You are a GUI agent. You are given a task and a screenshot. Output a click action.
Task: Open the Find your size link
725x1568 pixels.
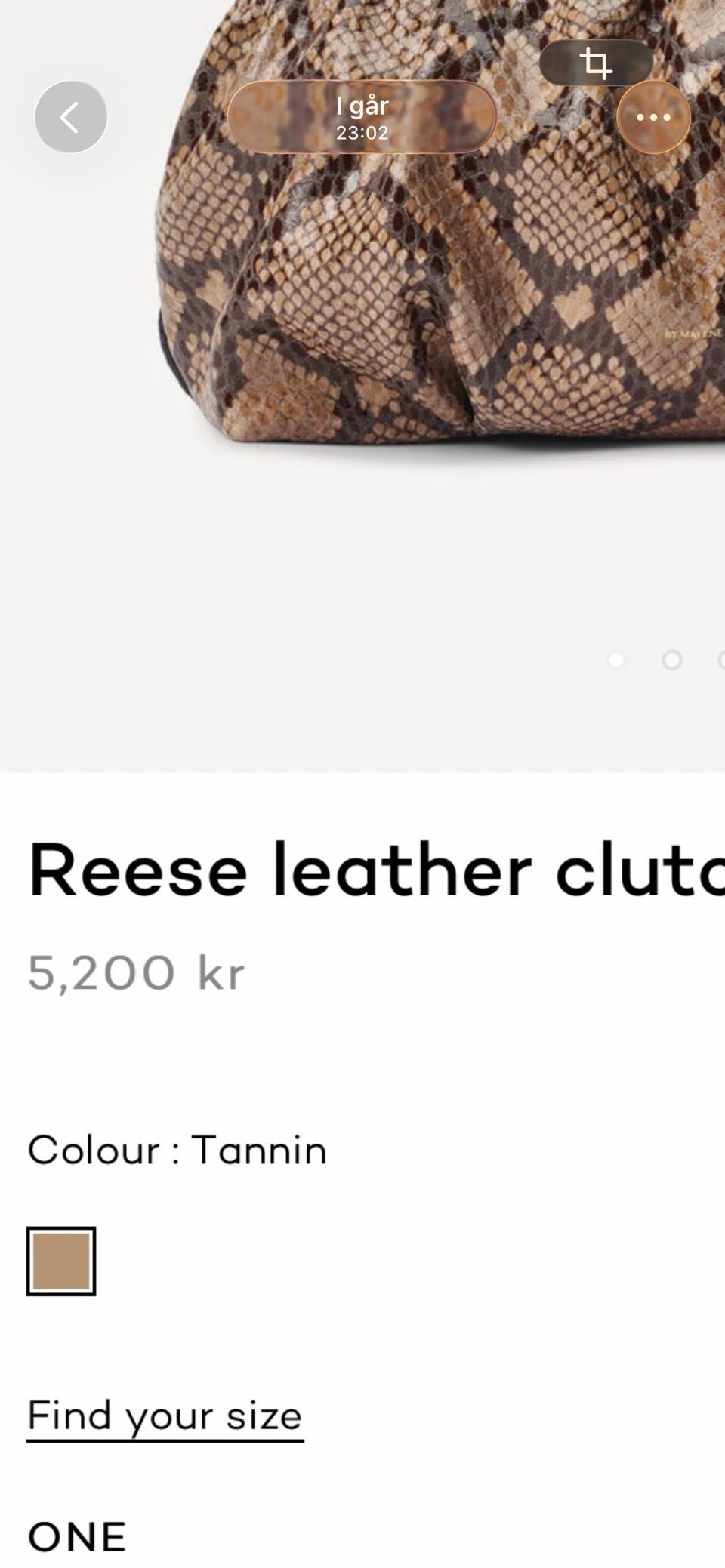point(165,1416)
